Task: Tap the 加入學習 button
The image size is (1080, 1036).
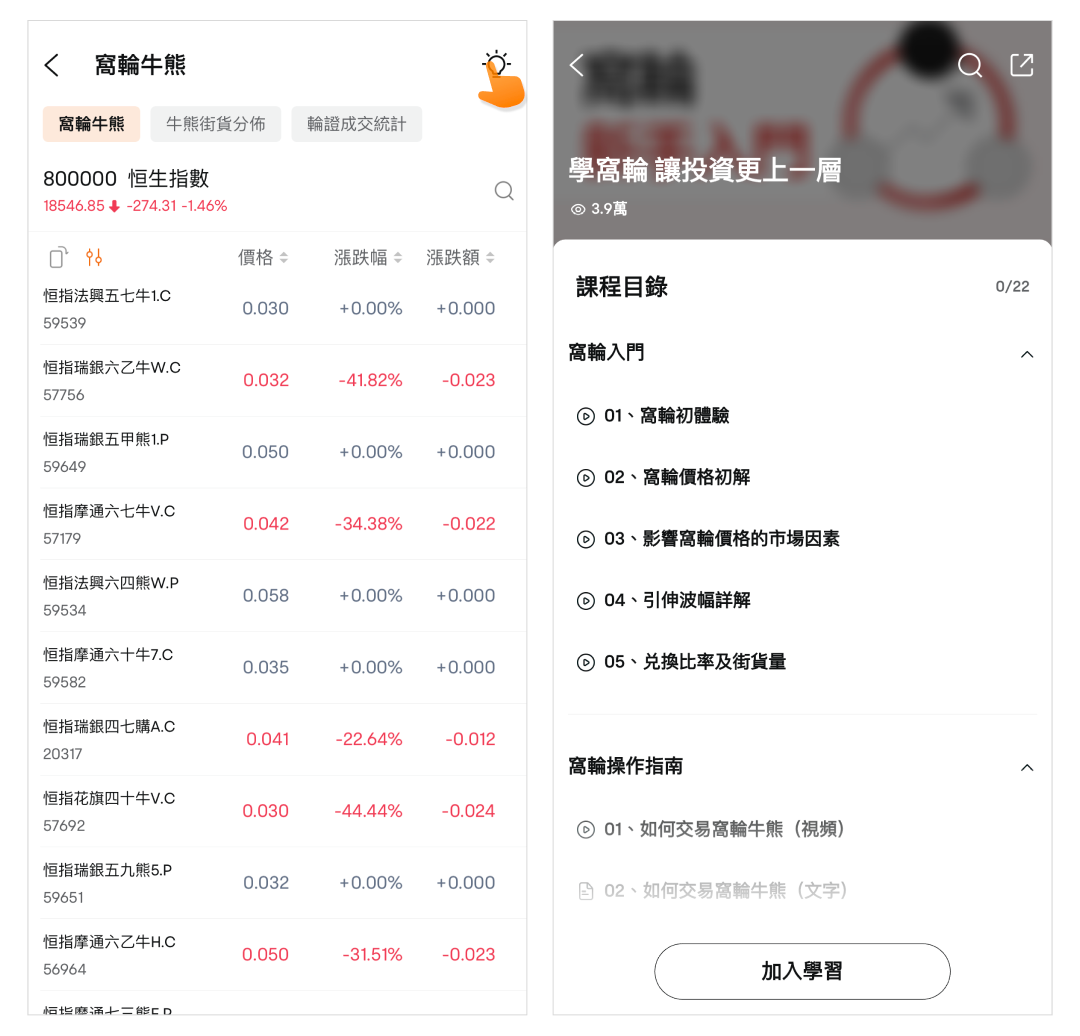Action: coord(802,971)
